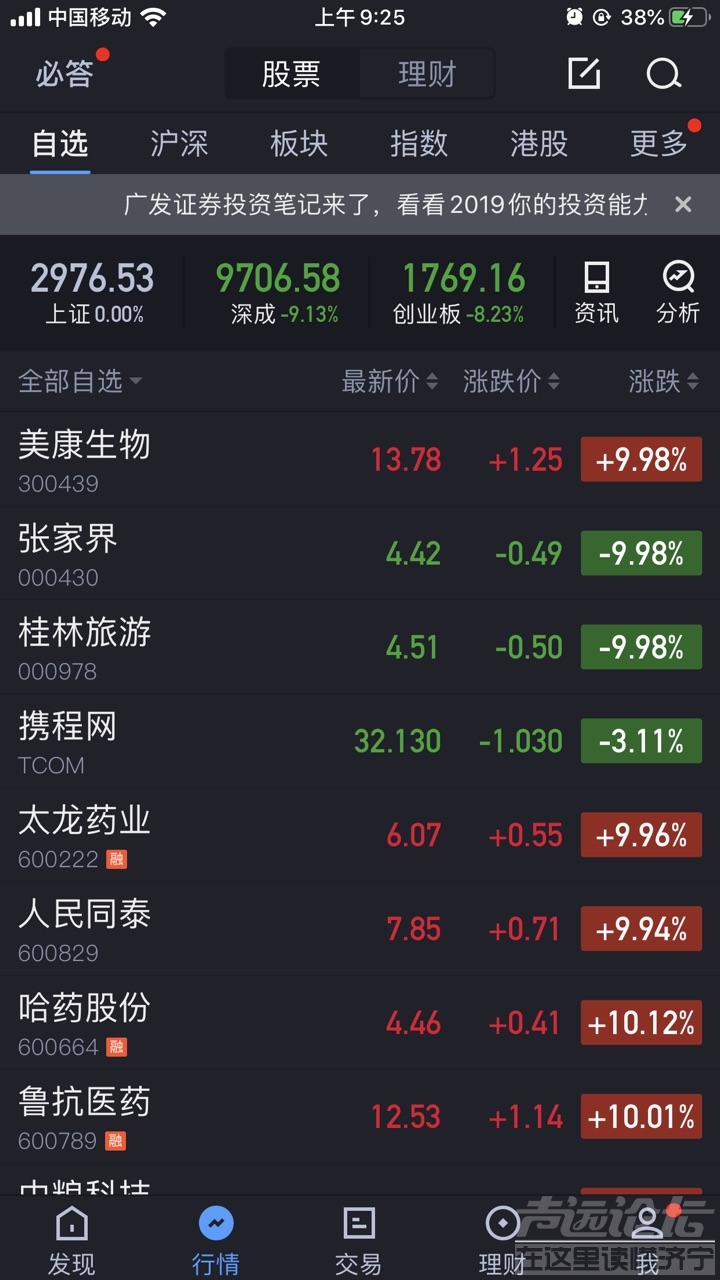Open 必答 in the top left
This screenshot has width=720, height=1280.
66,74
